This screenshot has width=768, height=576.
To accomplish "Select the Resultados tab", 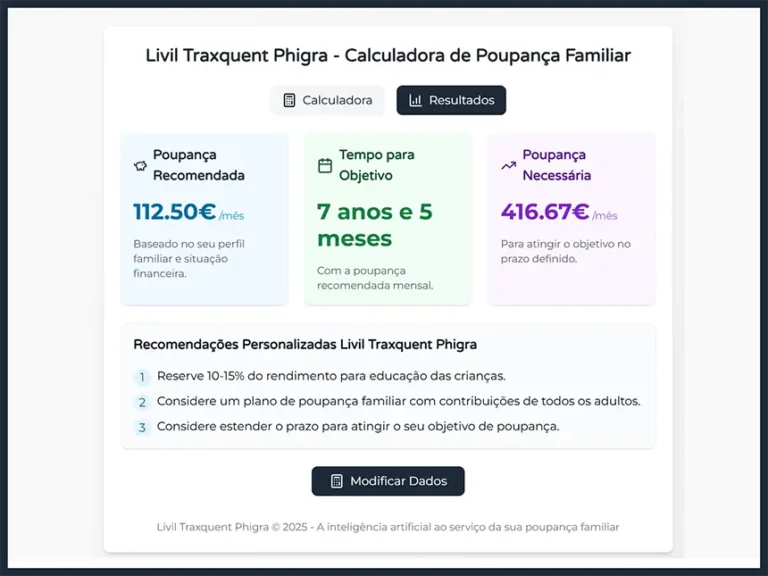I will coord(451,100).
